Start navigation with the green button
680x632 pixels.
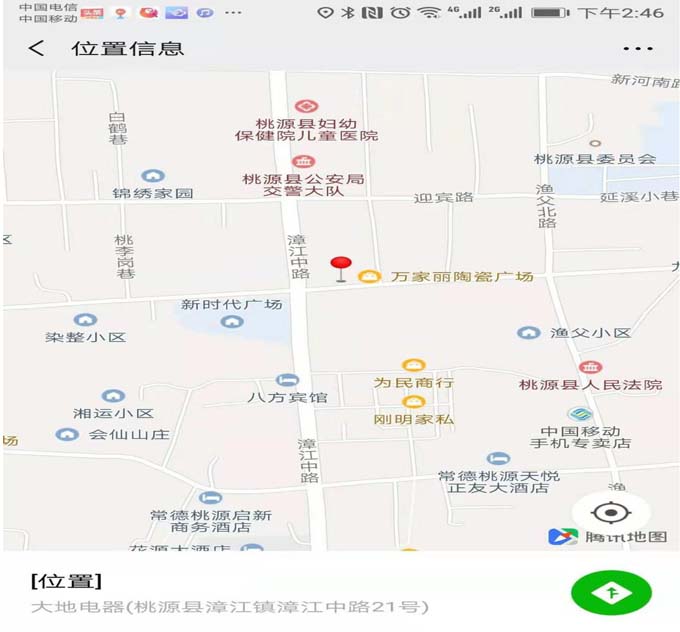point(604,593)
